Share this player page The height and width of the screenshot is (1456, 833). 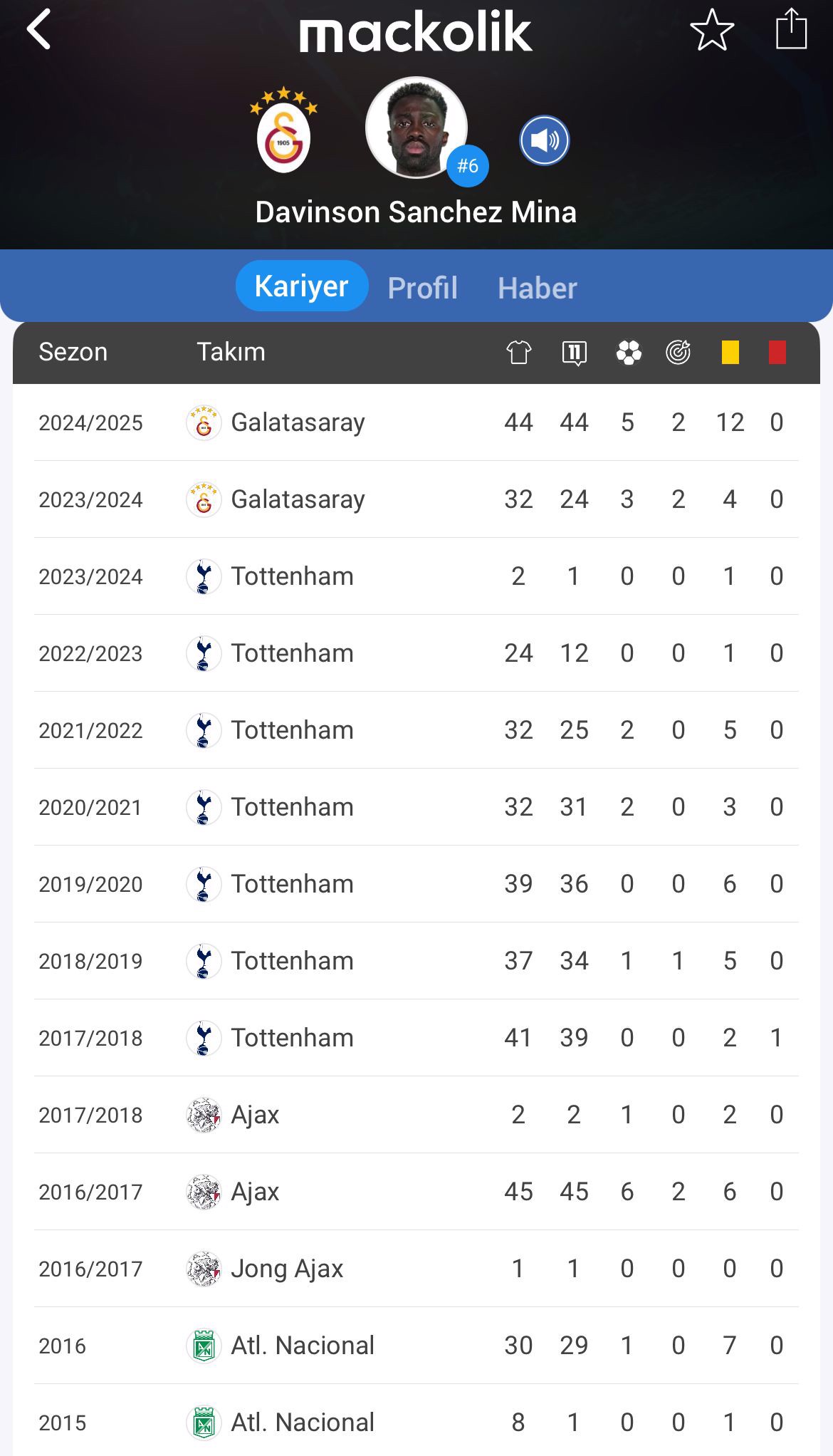pos(791,29)
